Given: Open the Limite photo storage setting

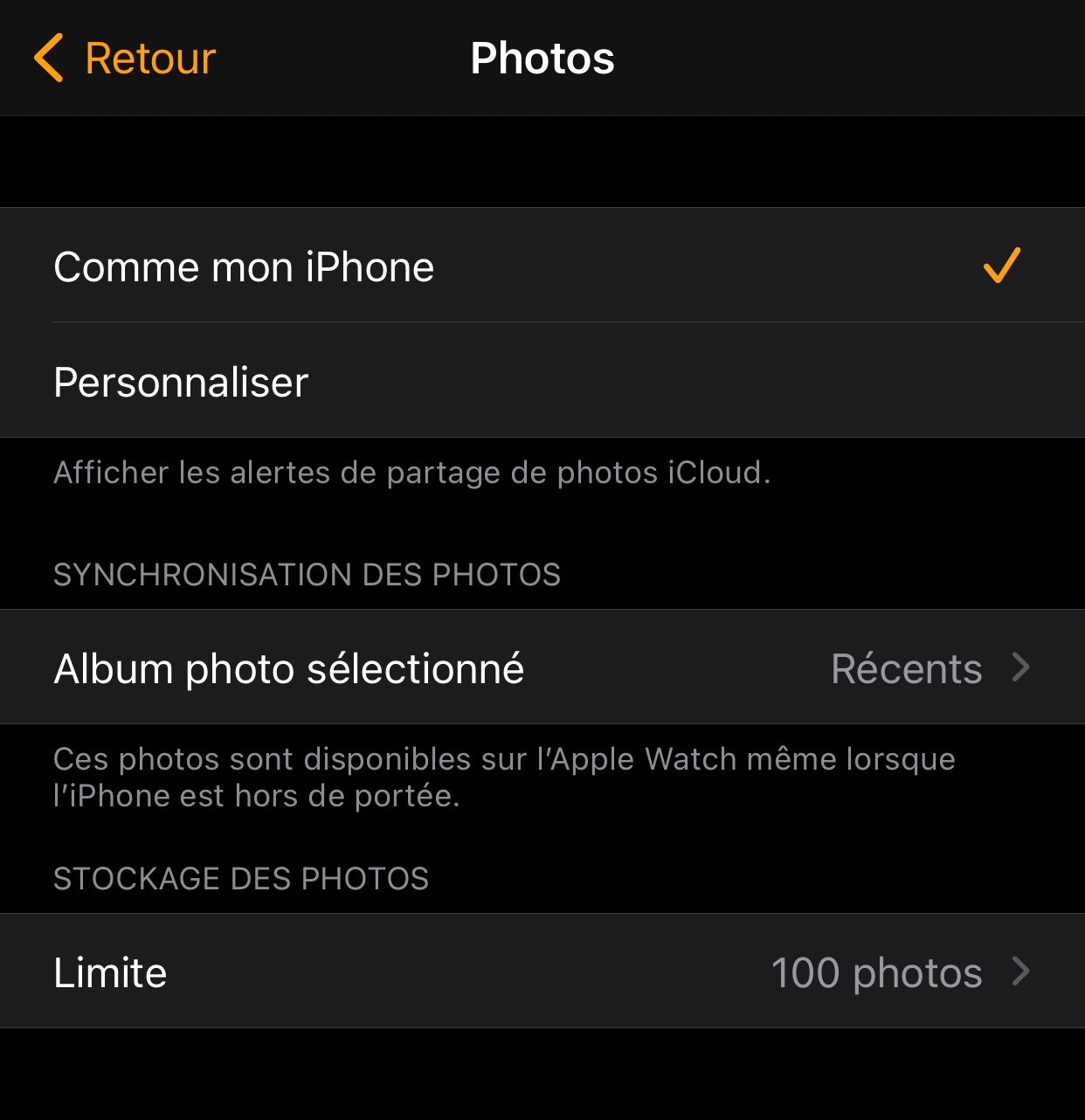Looking at the screenshot, I should (542, 971).
